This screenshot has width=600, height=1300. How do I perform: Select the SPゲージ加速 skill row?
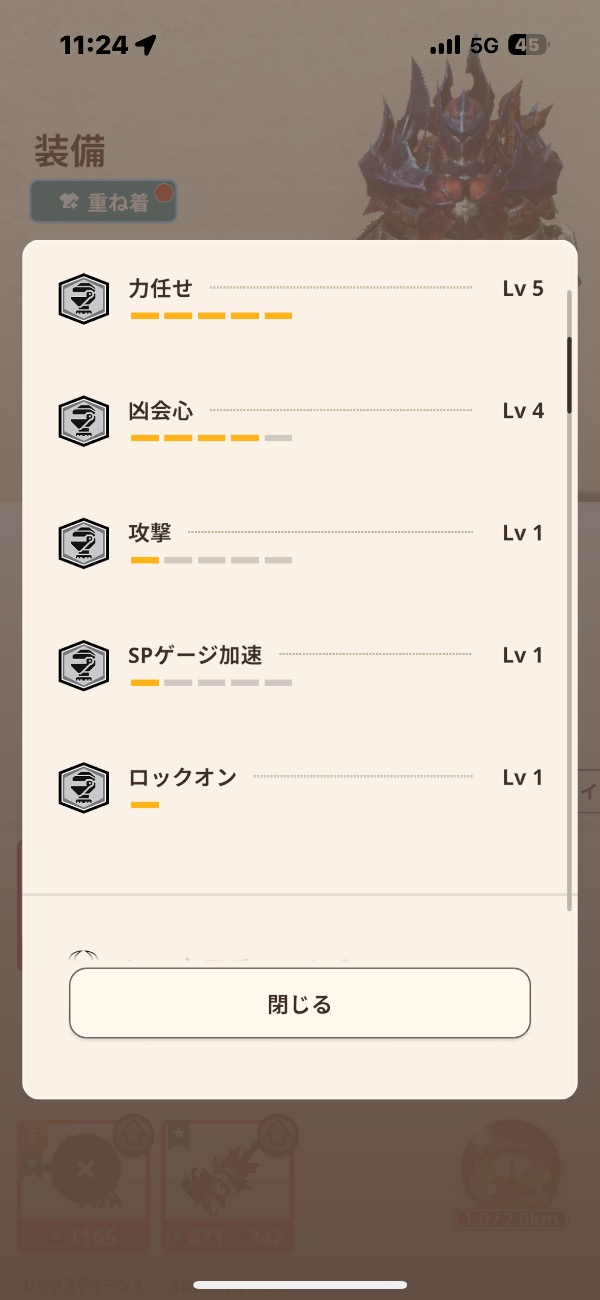(300, 664)
